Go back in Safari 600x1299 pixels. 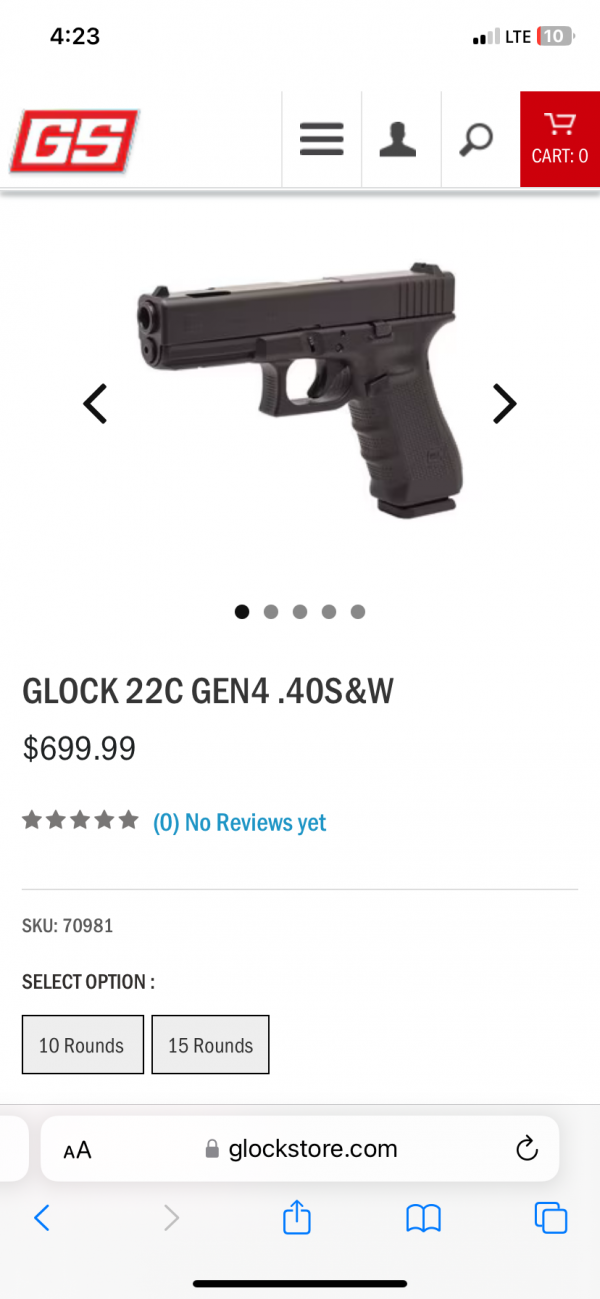42,1217
